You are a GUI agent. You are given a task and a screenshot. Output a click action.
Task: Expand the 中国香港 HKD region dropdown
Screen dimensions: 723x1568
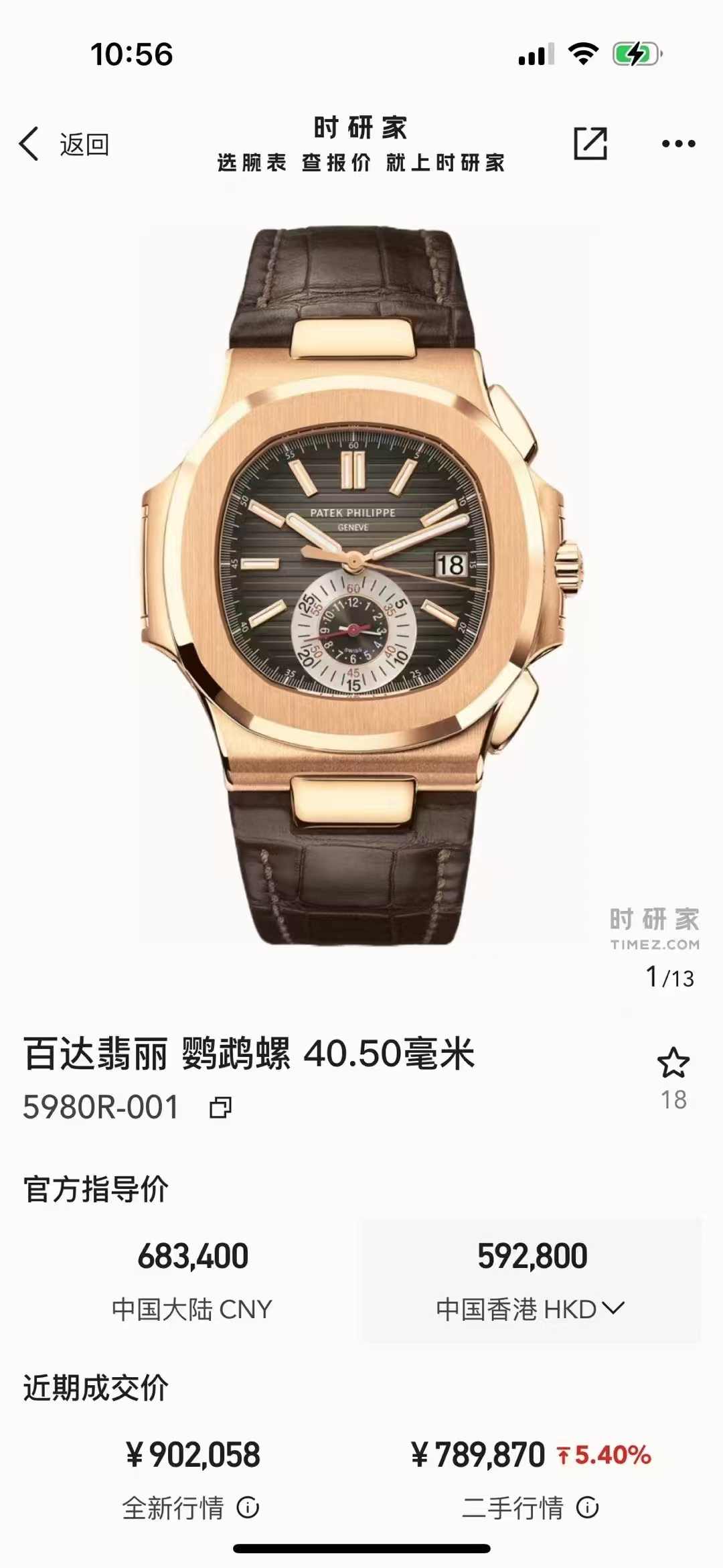[x=531, y=1309]
